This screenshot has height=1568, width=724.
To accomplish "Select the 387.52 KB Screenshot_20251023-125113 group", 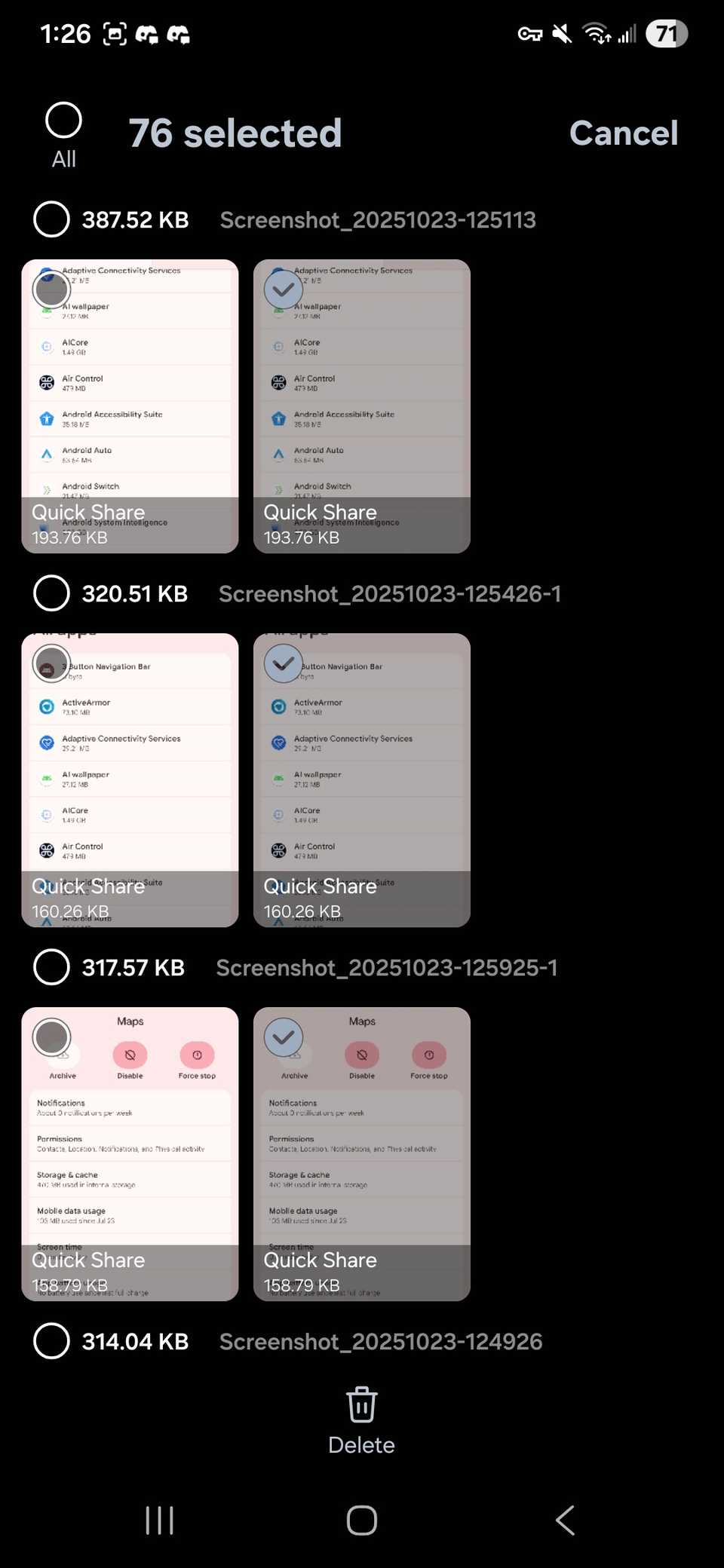I will coord(52,219).
